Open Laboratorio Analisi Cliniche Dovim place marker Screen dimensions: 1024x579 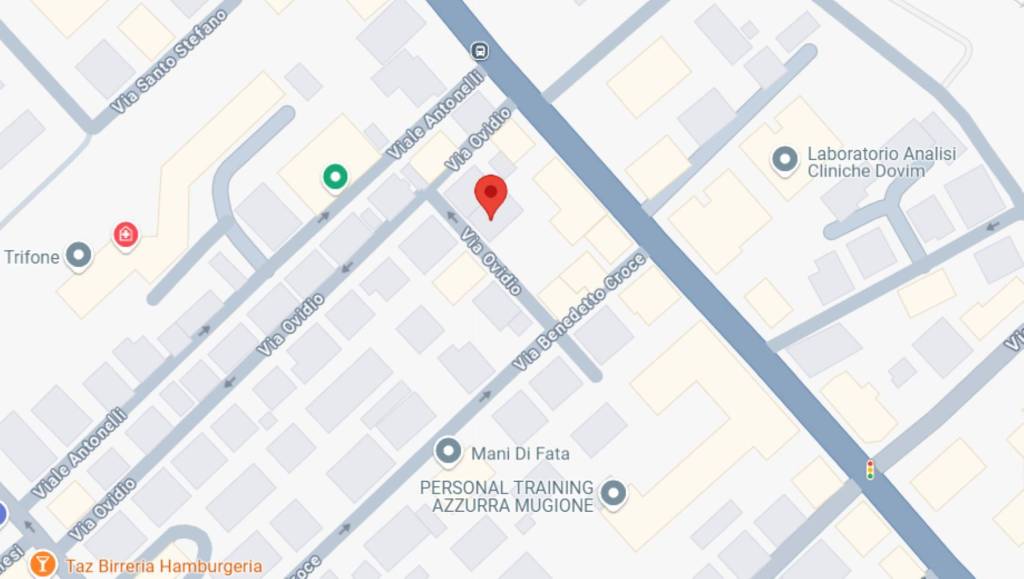(785, 159)
